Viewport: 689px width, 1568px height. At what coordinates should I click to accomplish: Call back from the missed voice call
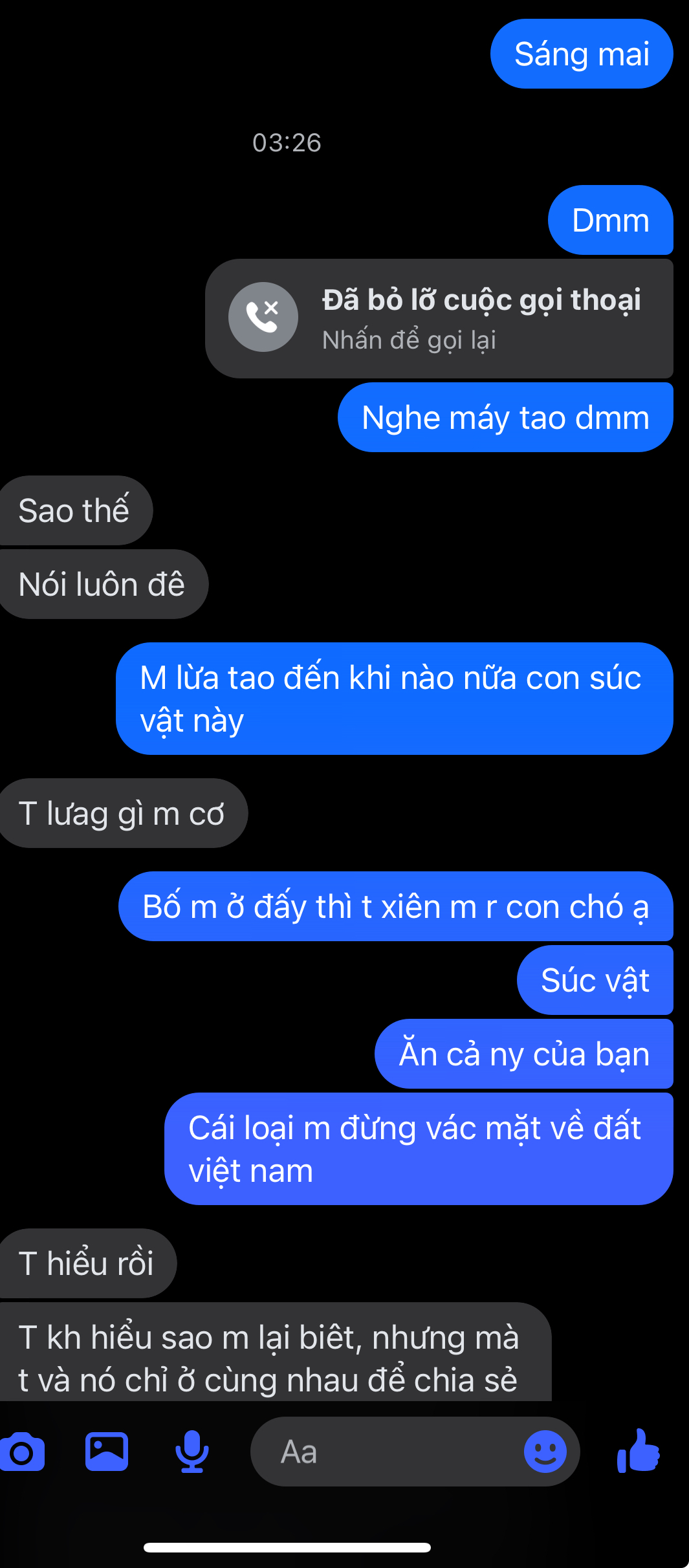coord(439,318)
